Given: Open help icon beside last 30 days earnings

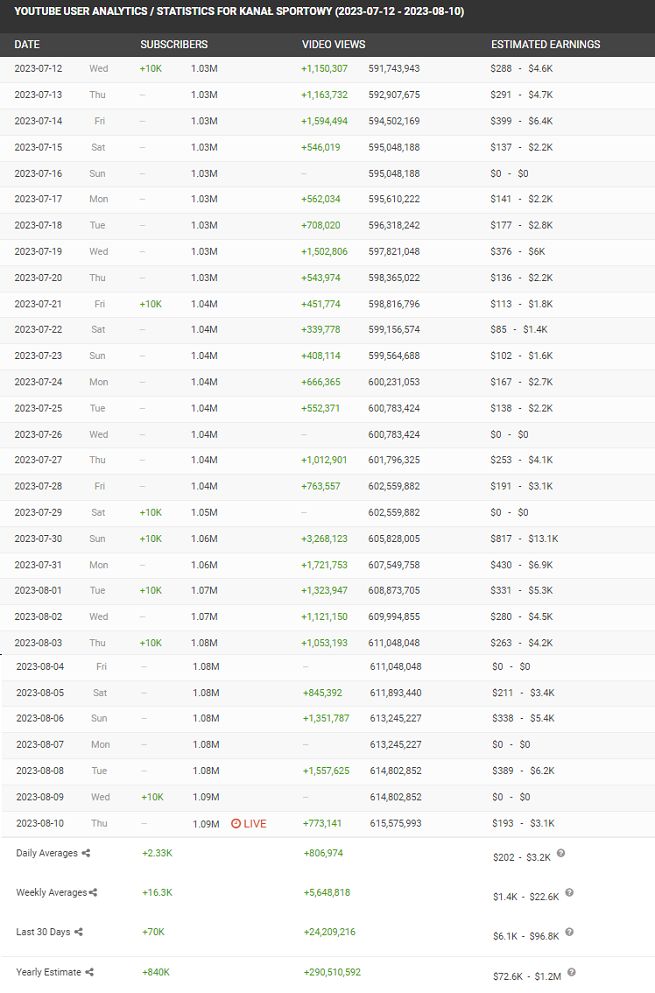Looking at the screenshot, I should 569,932.
